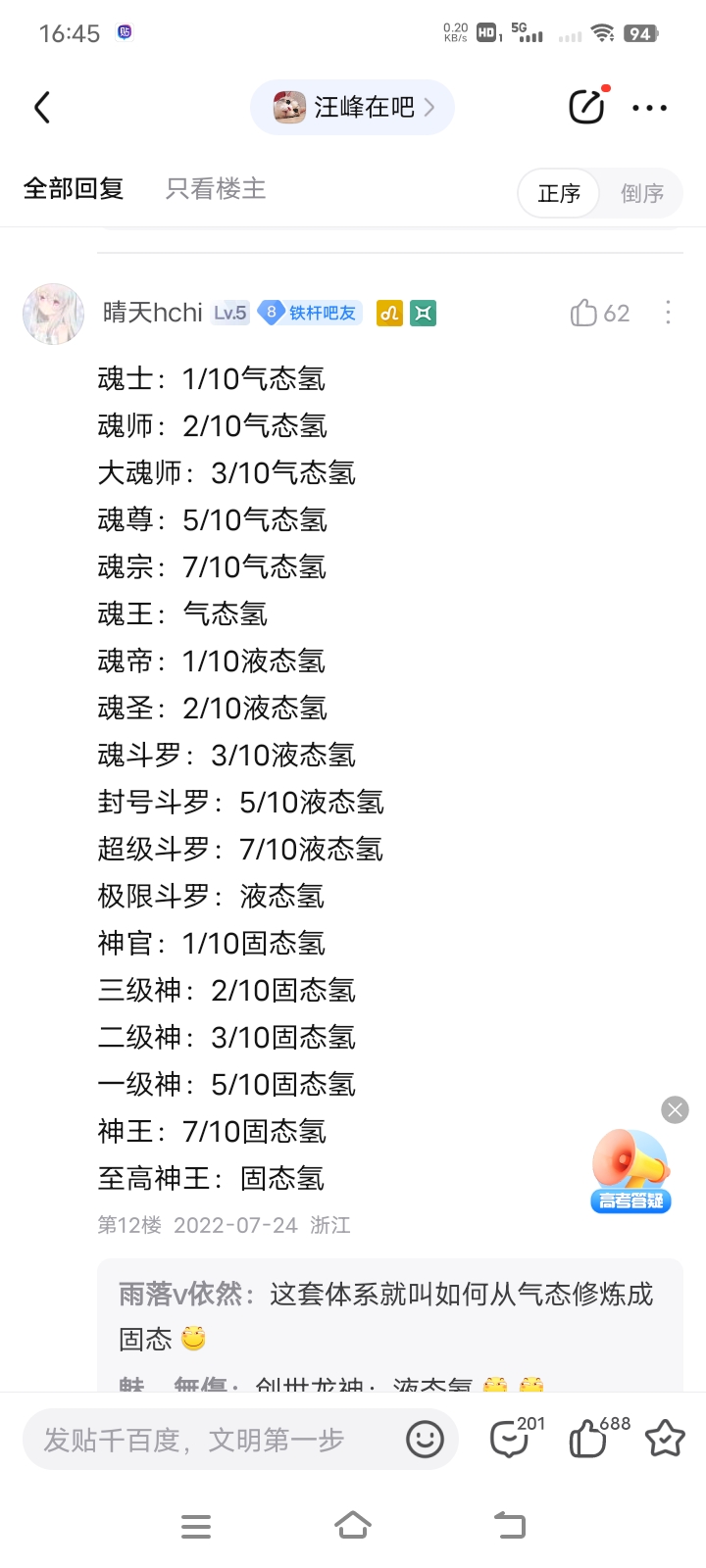706x1568 pixels.
Task: Open 雨落v依然's sub-reply
Action: [x=389, y=1315]
